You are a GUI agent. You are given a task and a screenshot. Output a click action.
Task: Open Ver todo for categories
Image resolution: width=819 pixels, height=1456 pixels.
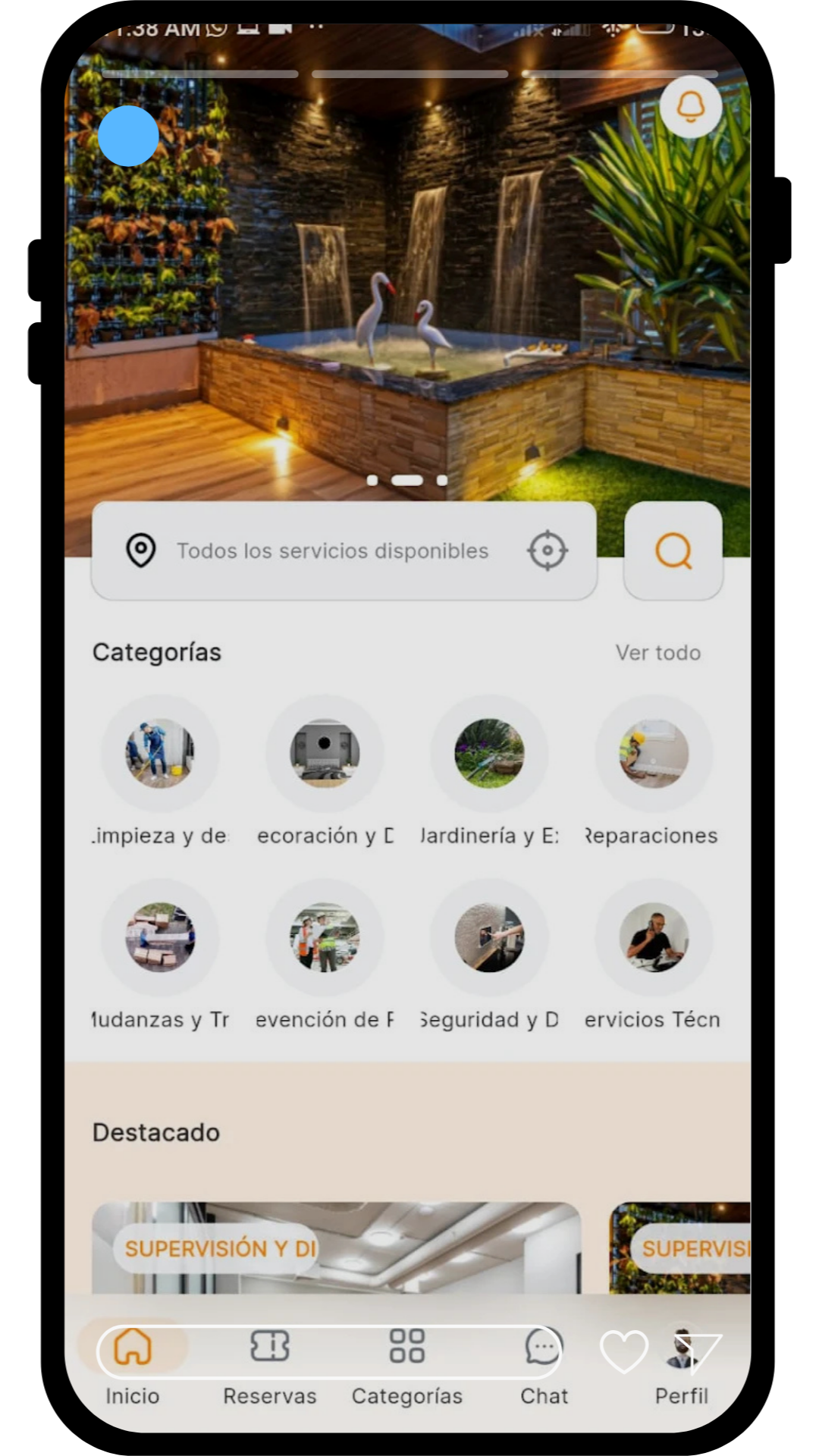pos(657,652)
